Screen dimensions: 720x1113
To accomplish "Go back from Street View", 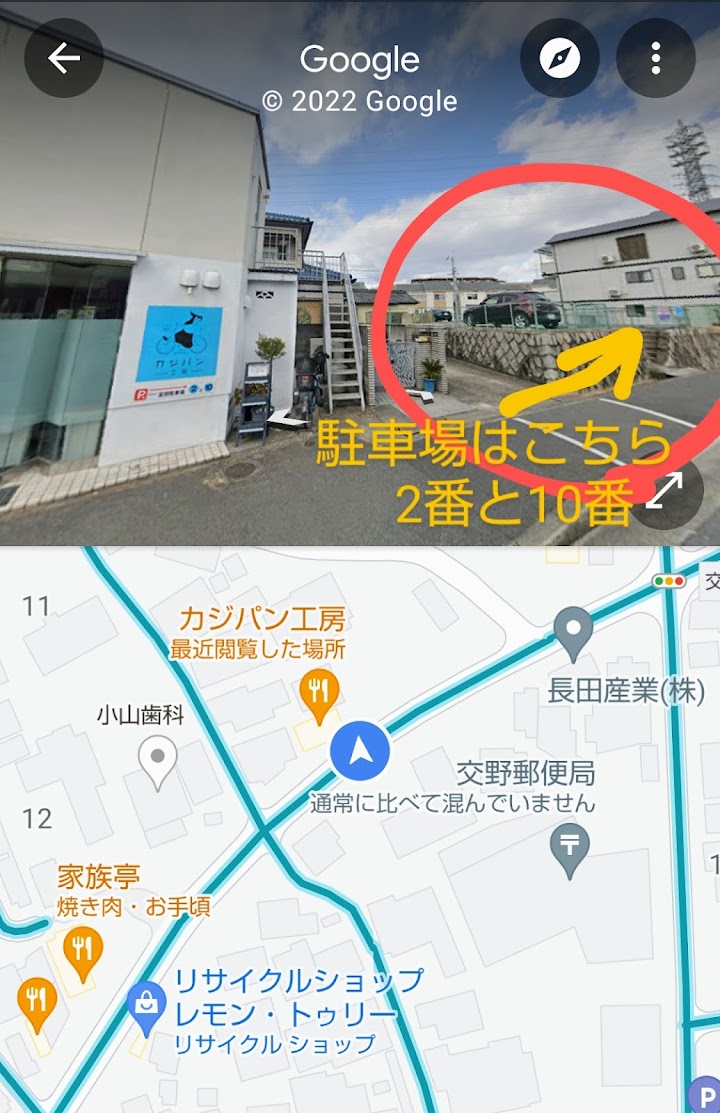I will click(64, 59).
